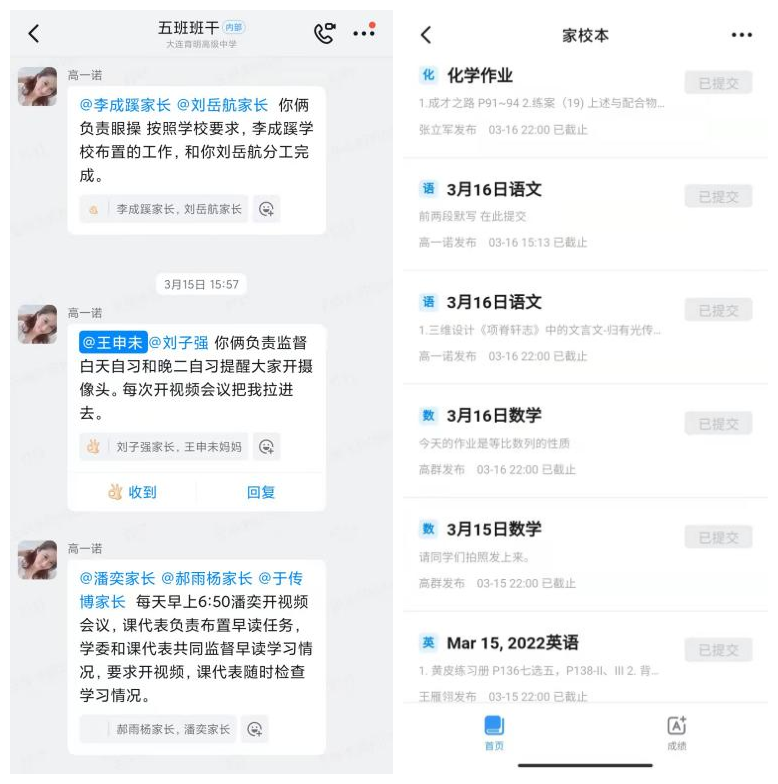The image size is (778, 784).
Task: Open the overflow menu in 家校本
Action: pos(741,35)
